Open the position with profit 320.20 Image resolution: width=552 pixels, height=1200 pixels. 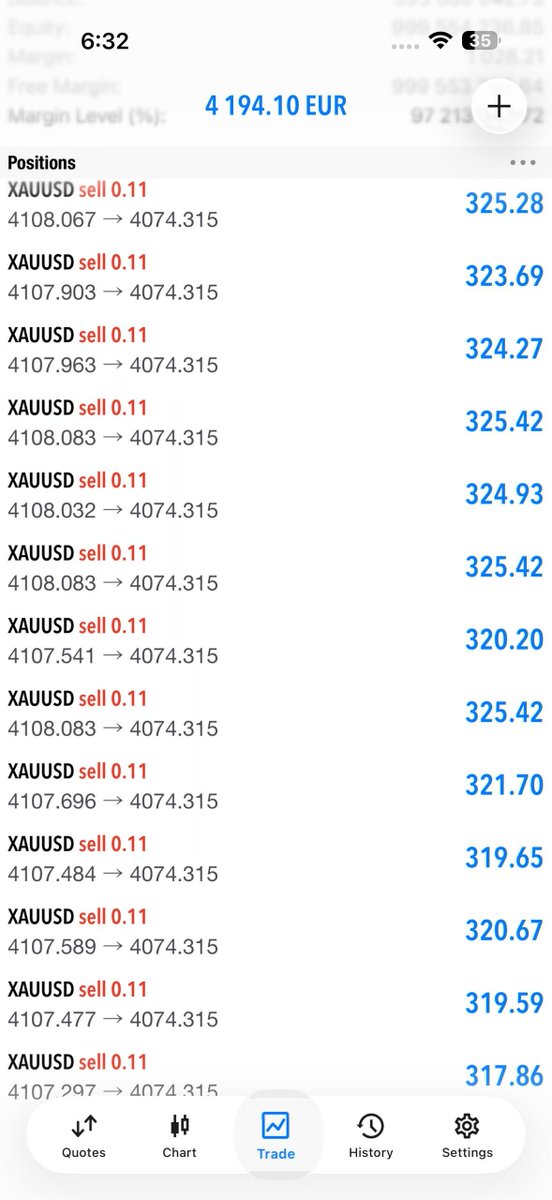coord(276,640)
